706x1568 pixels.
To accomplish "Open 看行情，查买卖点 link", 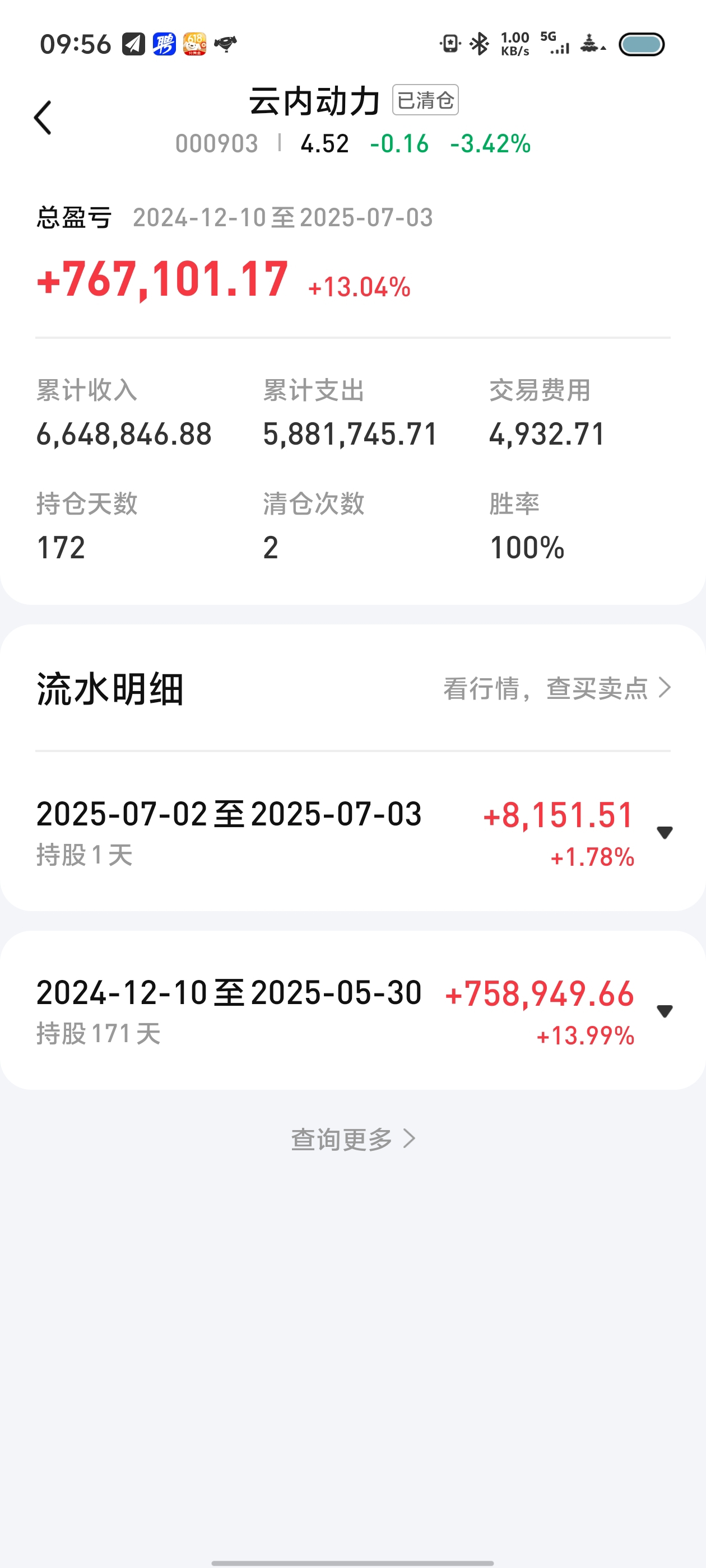I will tap(557, 688).
